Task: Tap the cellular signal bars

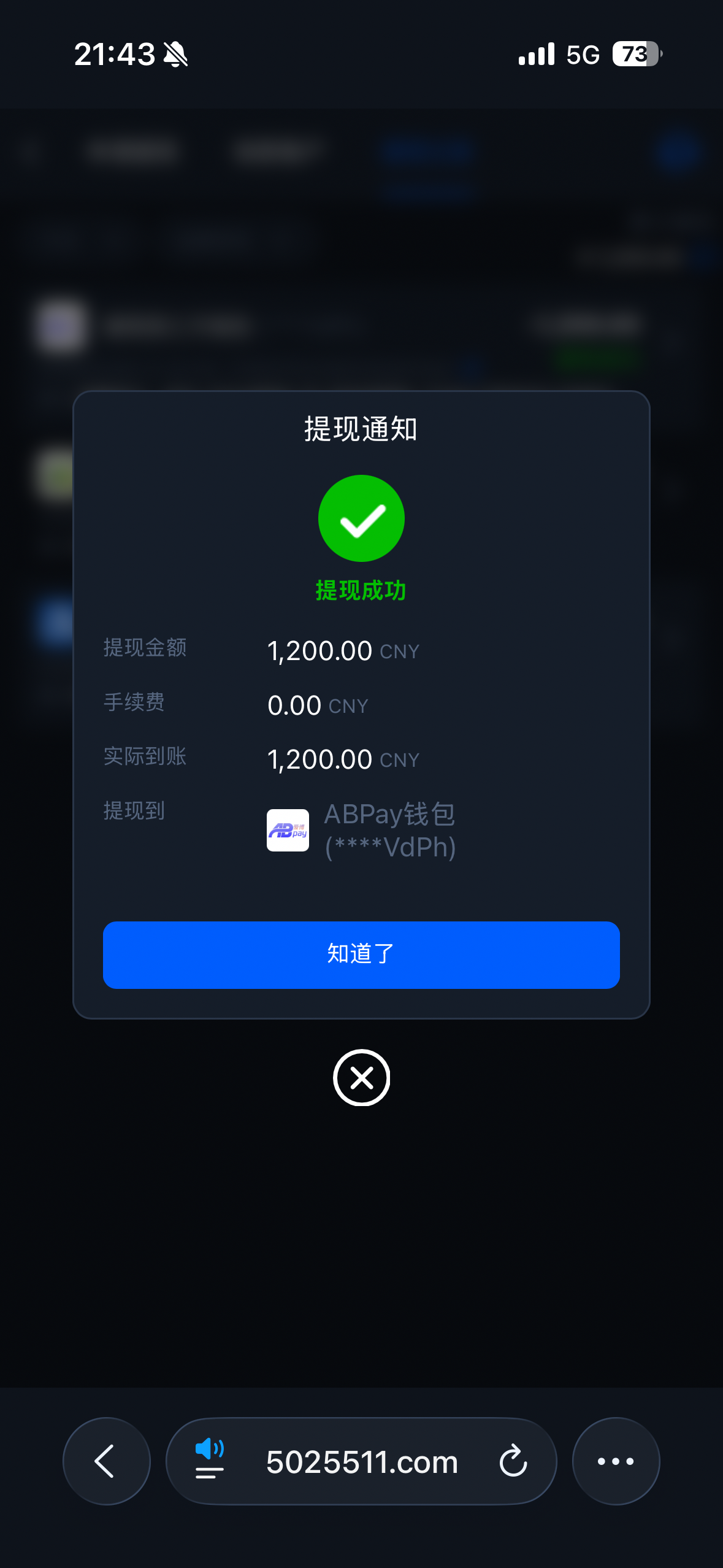Action: pyautogui.click(x=535, y=54)
